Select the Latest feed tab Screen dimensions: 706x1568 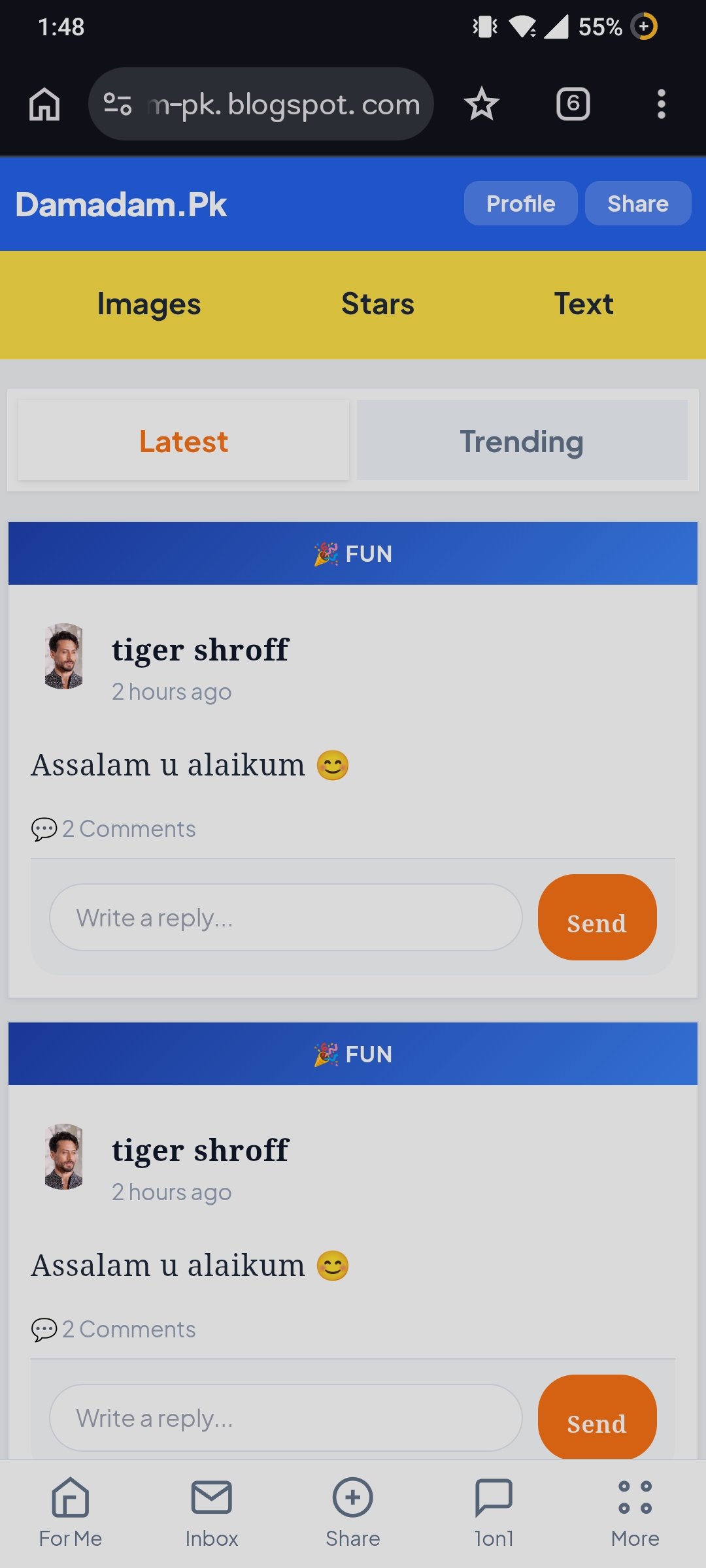click(184, 441)
